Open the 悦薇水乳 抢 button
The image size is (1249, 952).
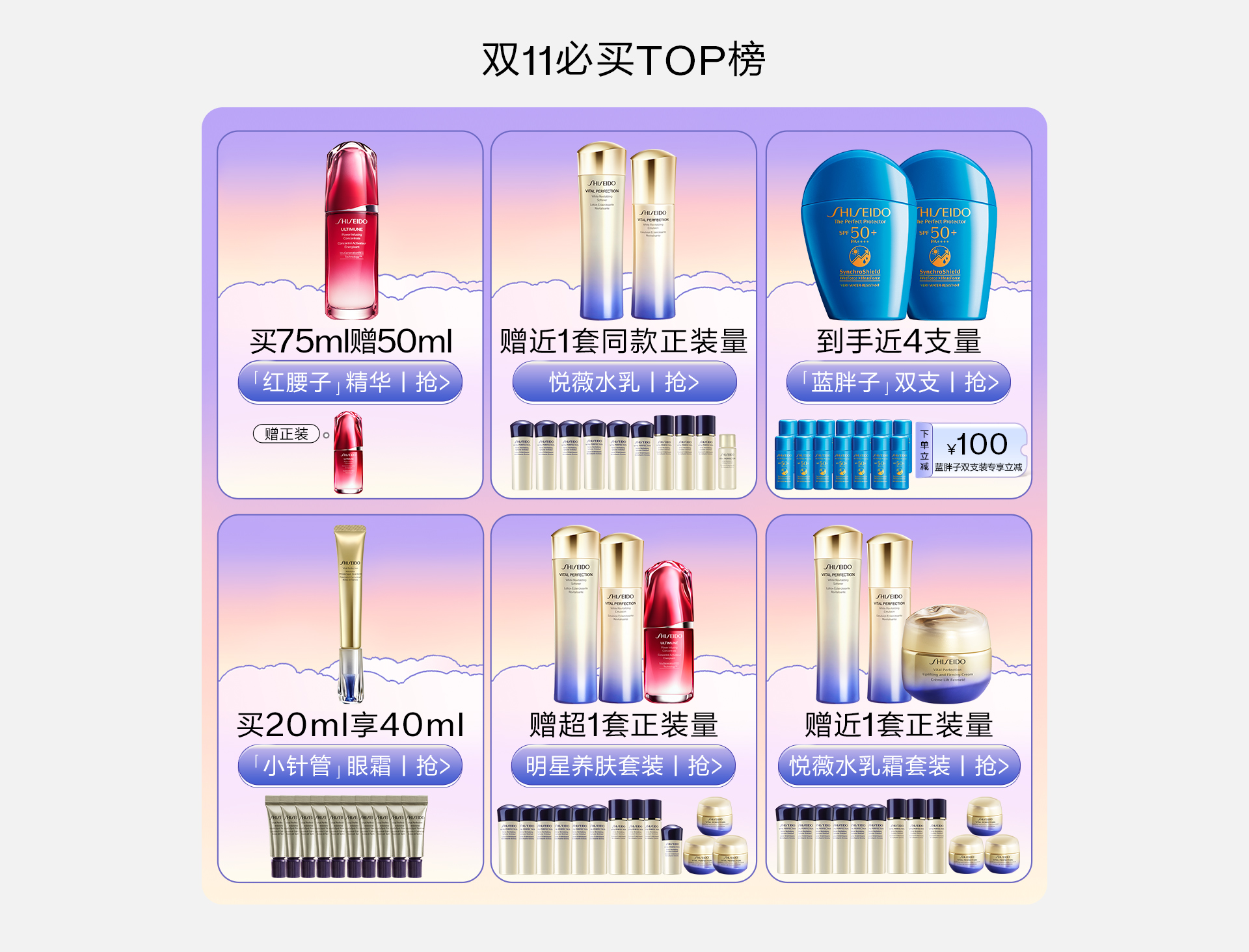pos(624,382)
